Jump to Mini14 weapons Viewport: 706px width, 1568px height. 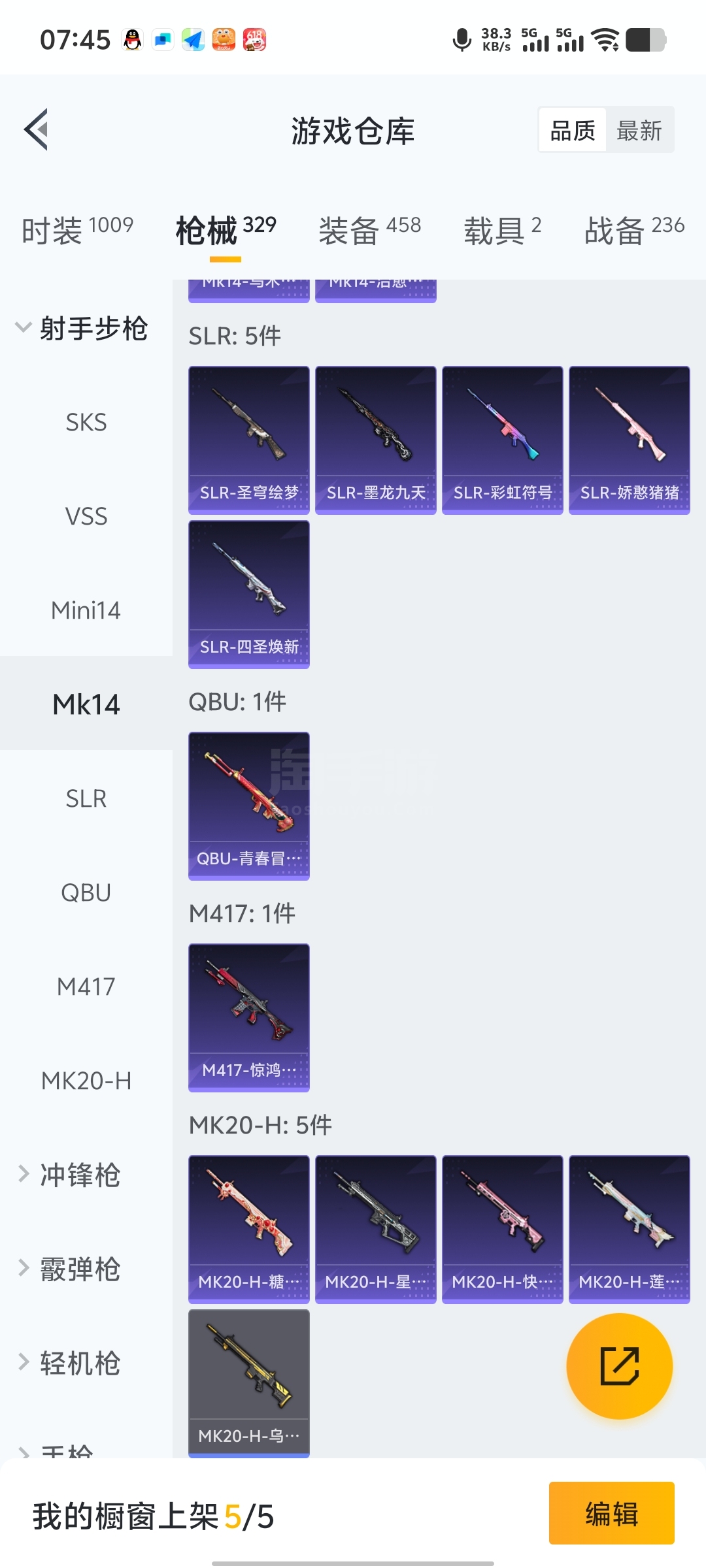click(x=86, y=611)
